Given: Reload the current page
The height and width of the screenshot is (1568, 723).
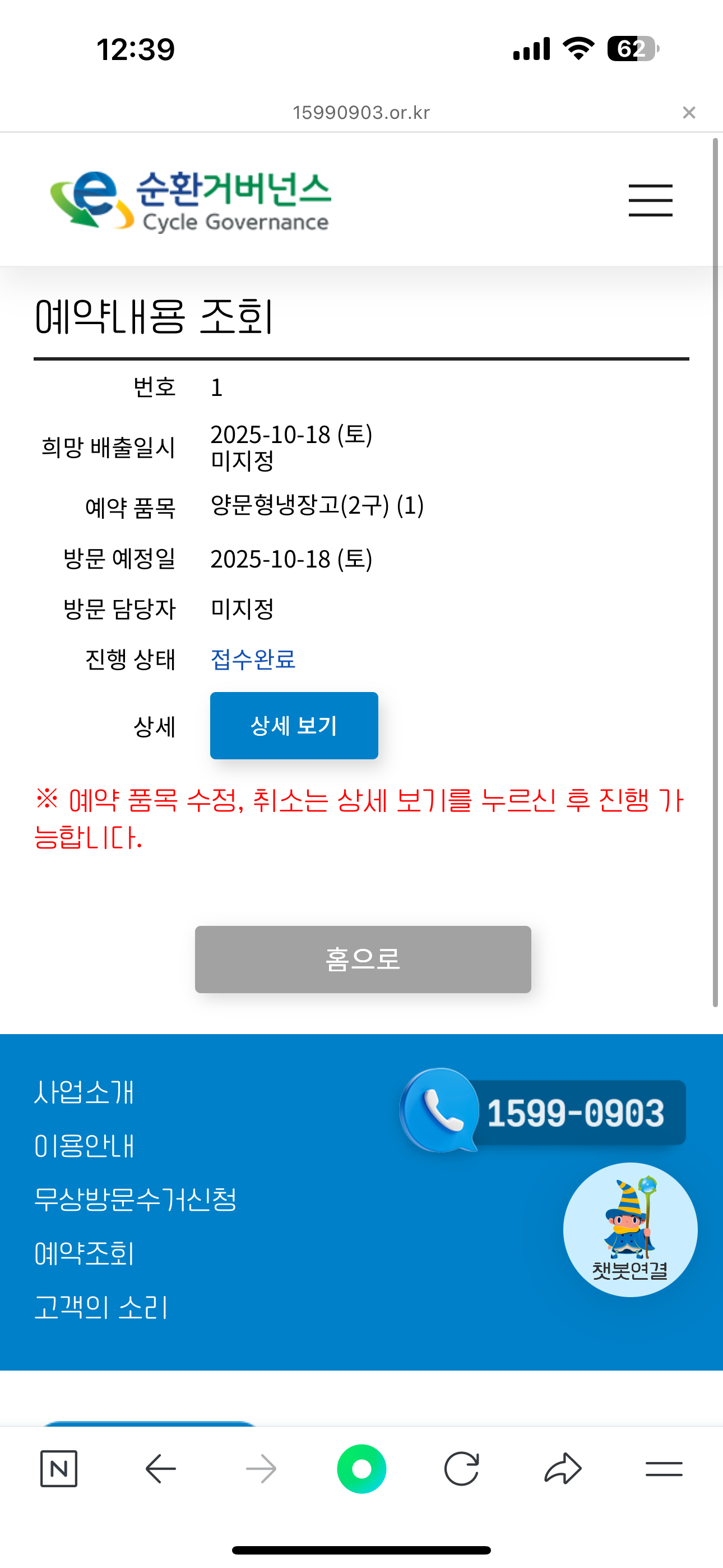Looking at the screenshot, I should [461, 1469].
